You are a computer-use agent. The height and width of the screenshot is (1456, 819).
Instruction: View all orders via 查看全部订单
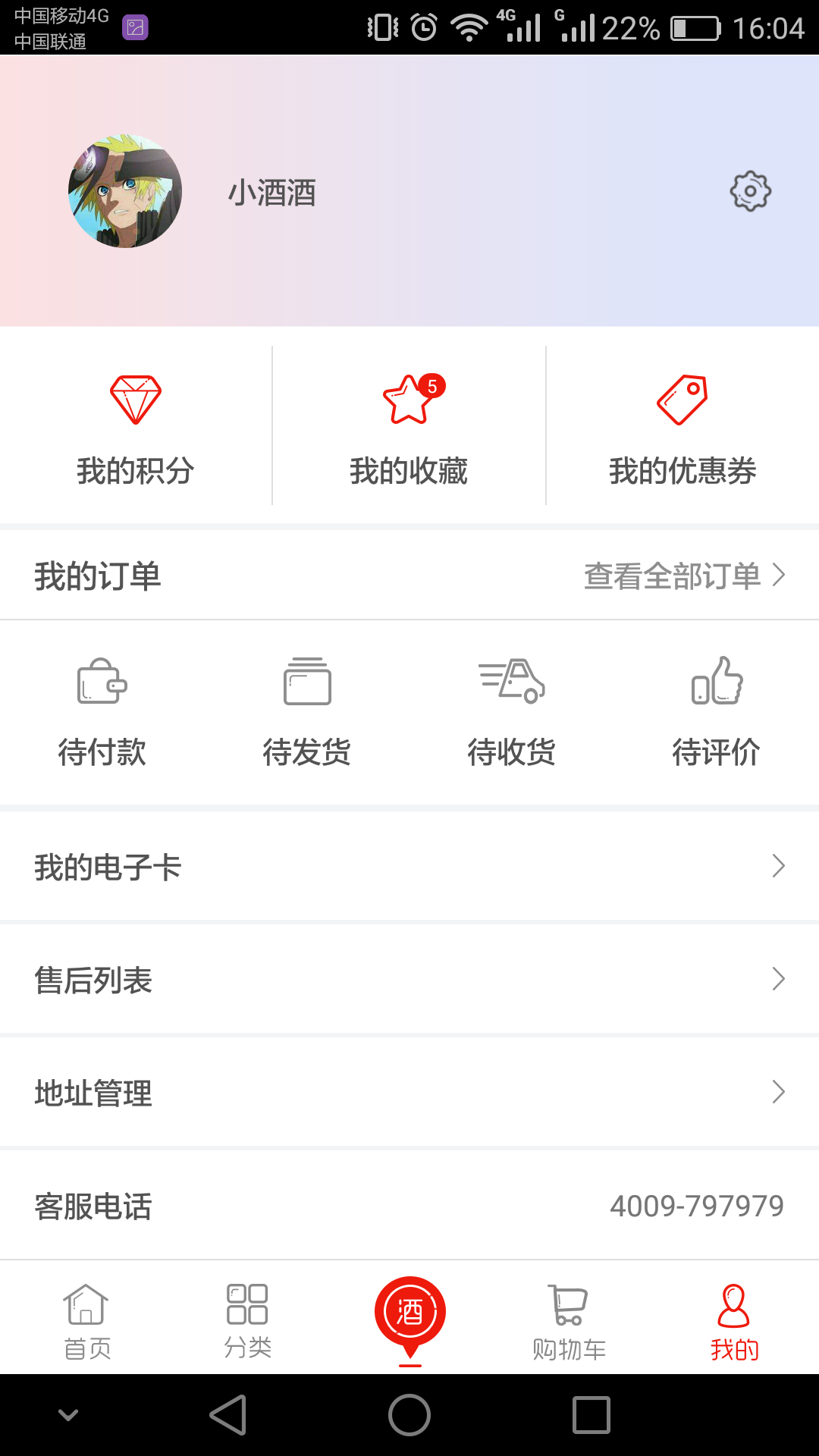point(684,576)
